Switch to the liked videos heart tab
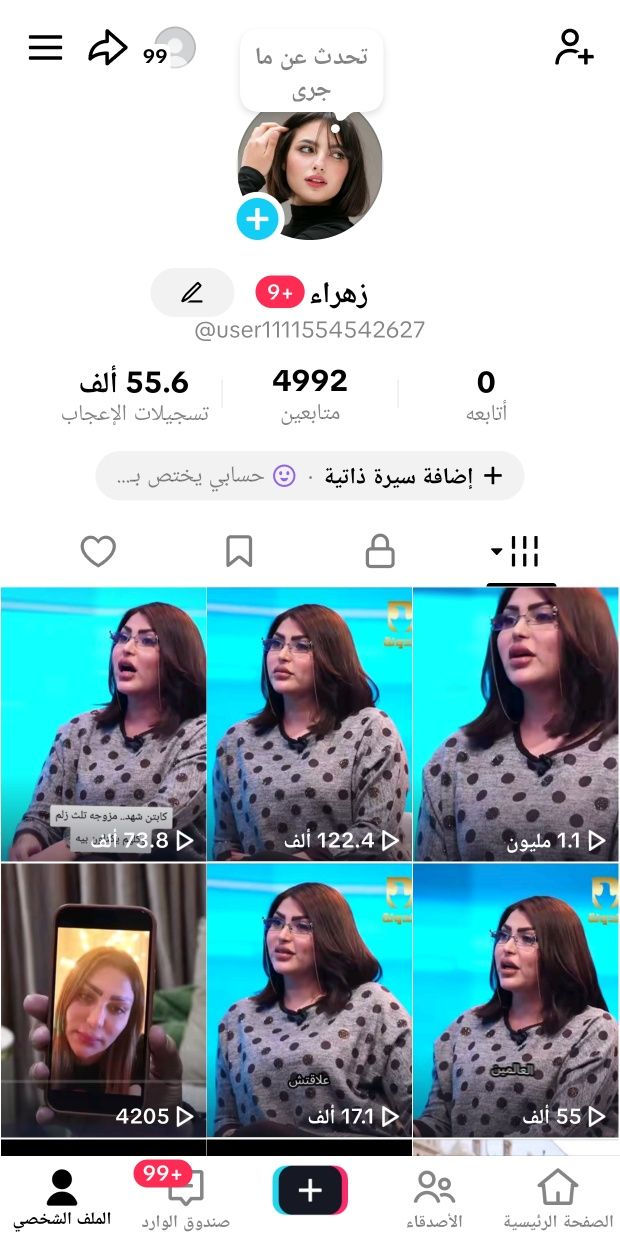 [x=98, y=551]
